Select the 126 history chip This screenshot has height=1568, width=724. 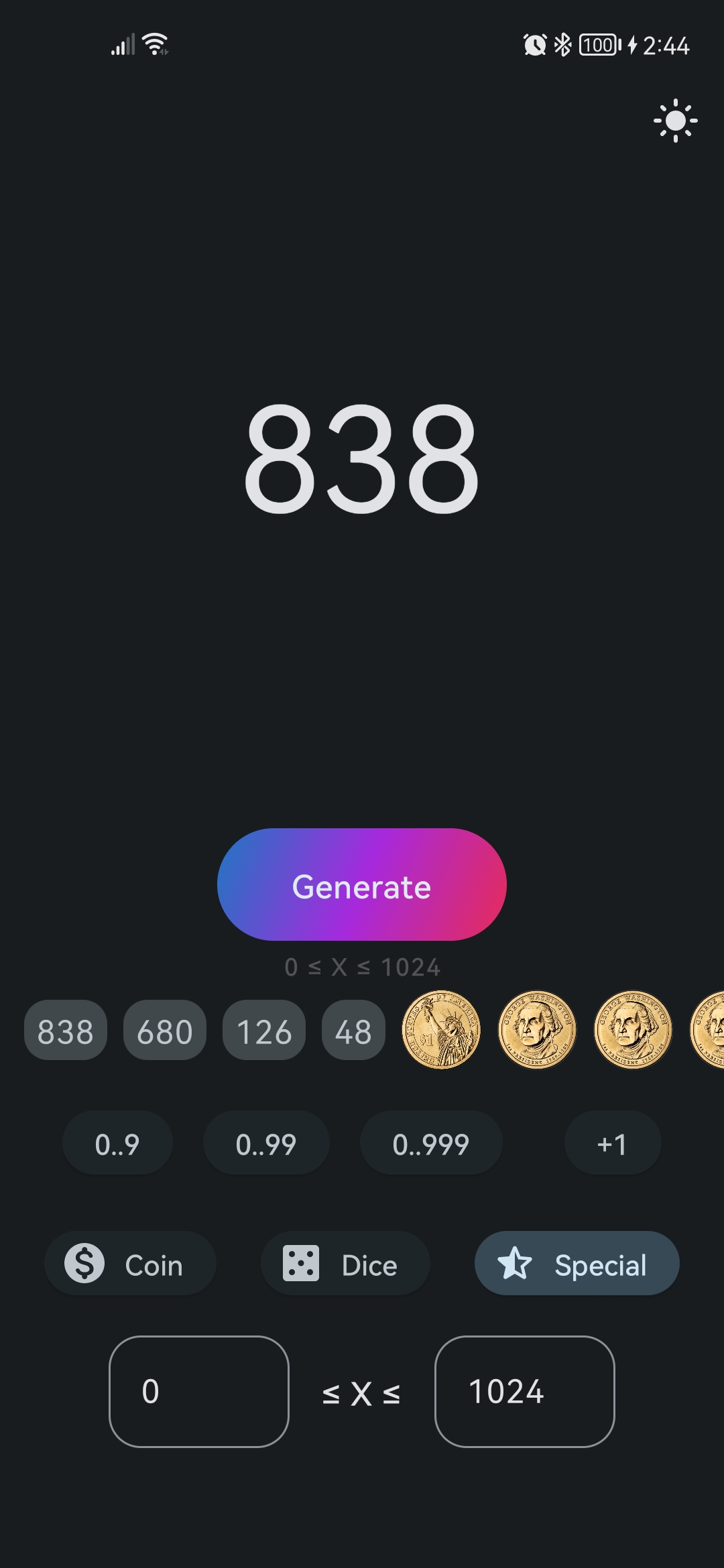(x=264, y=1031)
